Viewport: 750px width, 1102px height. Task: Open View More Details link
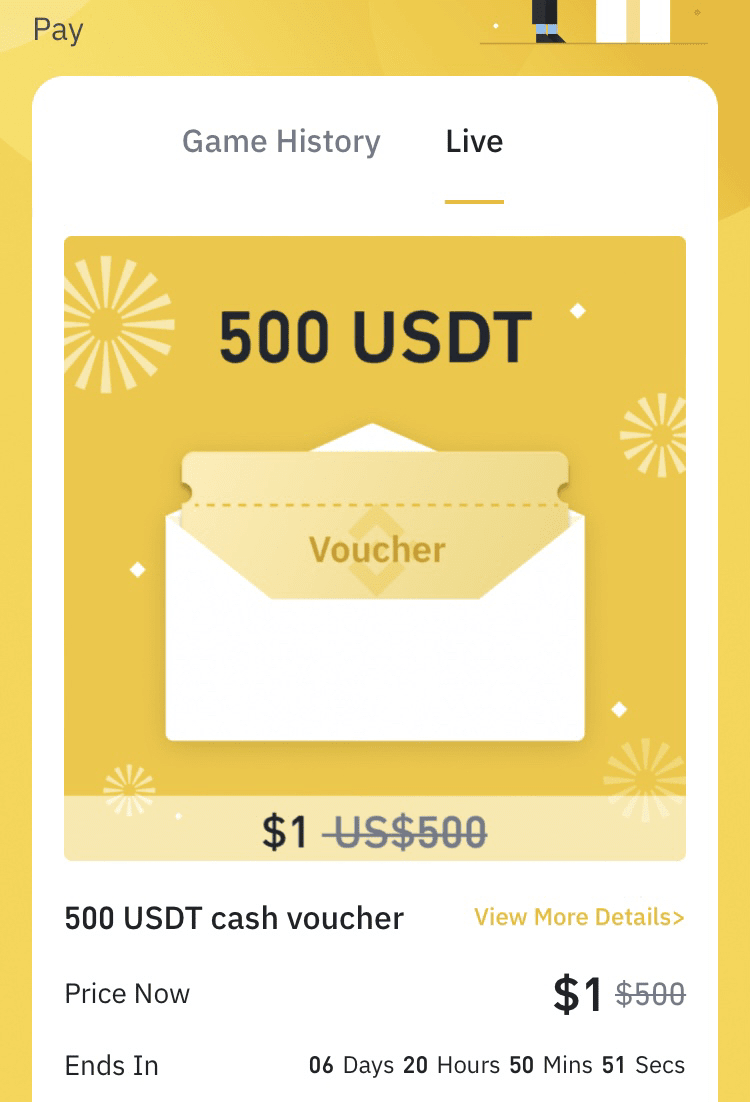pos(579,917)
